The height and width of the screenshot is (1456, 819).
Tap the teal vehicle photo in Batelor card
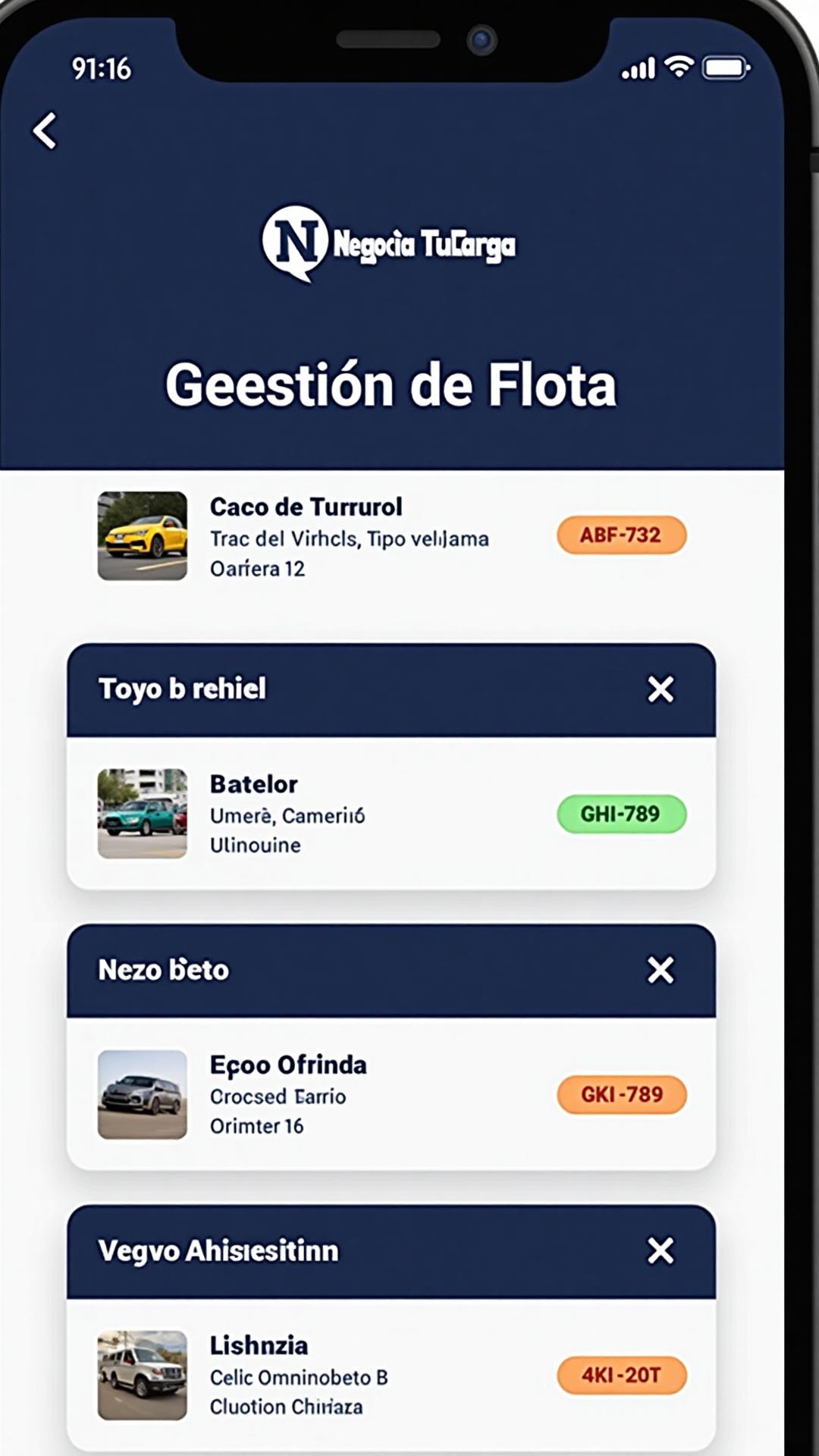tap(142, 814)
